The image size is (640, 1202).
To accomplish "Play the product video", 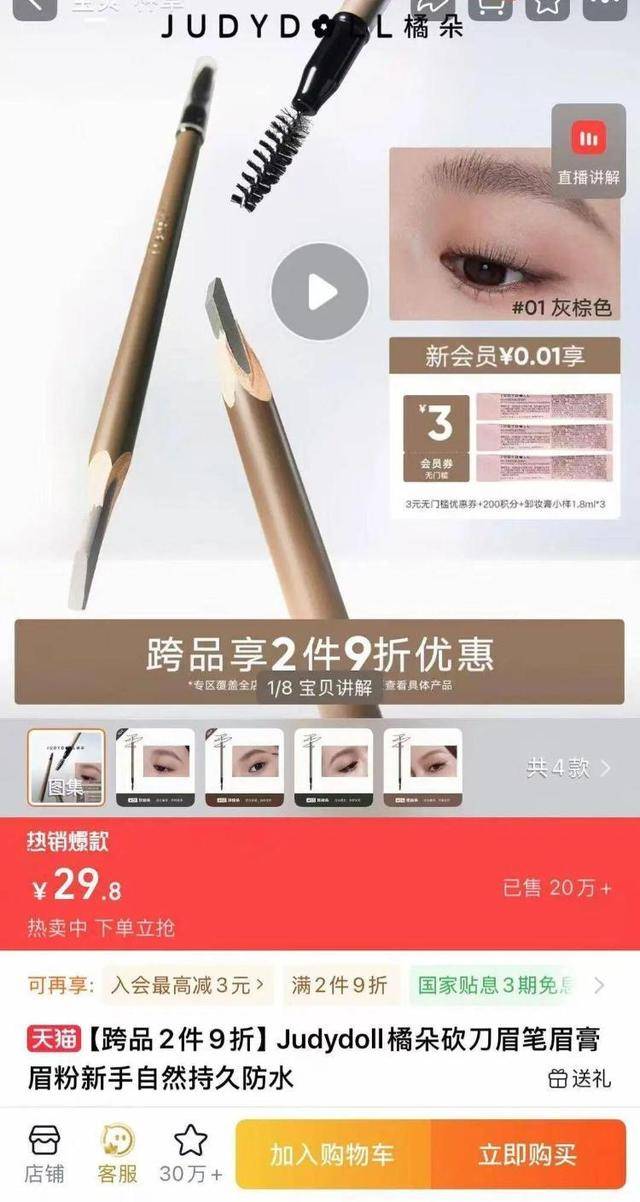I will pyautogui.click(x=320, y=292).
